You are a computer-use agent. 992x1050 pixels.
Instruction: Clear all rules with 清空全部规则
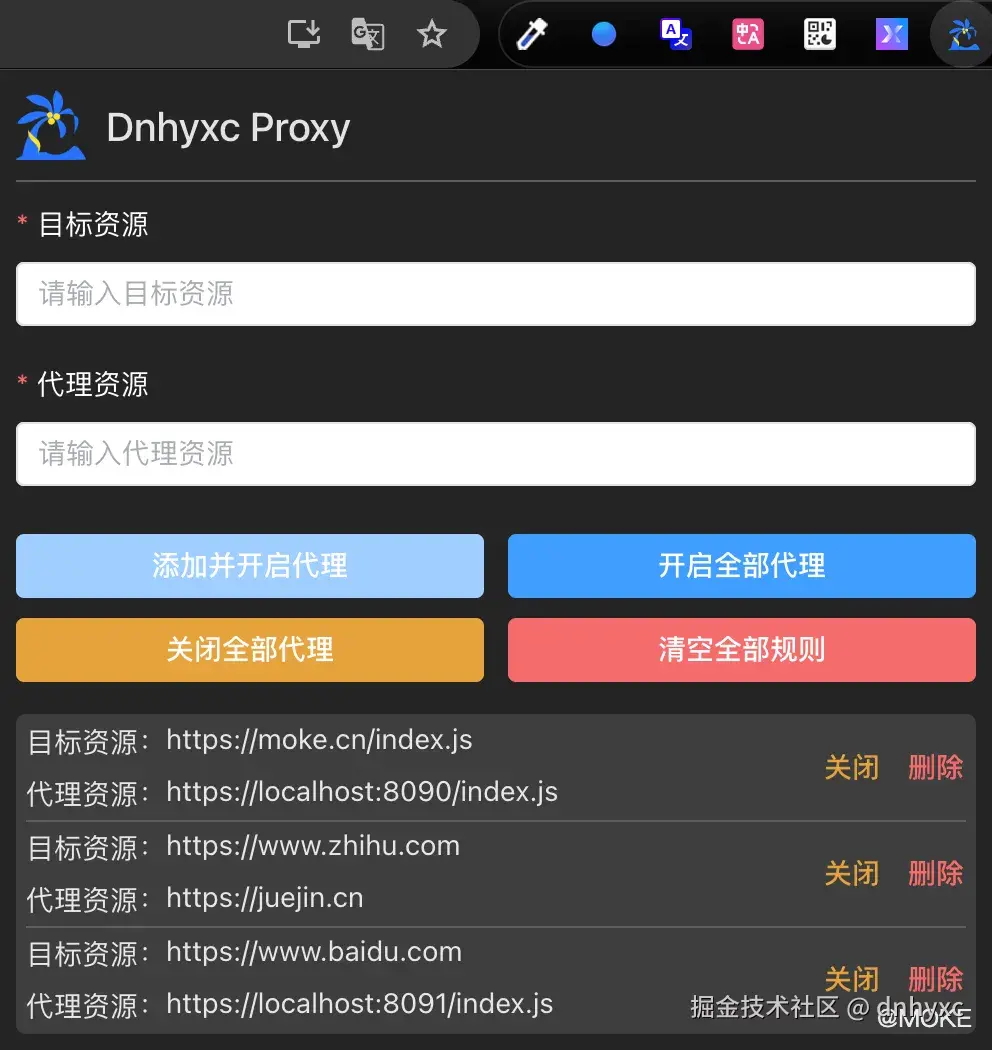(x=741, y=650)
